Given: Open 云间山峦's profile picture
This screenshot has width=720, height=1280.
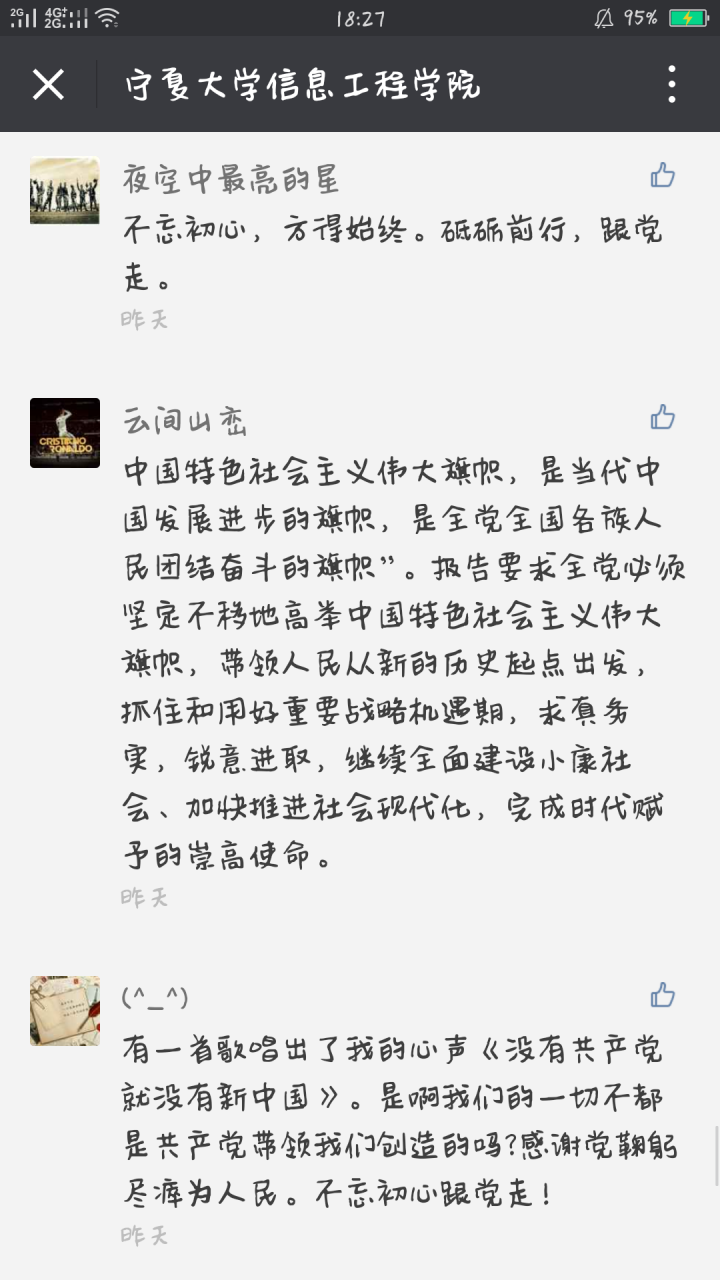Looking at the screenshot, I should pyautogui.click(x=65, y=433).
